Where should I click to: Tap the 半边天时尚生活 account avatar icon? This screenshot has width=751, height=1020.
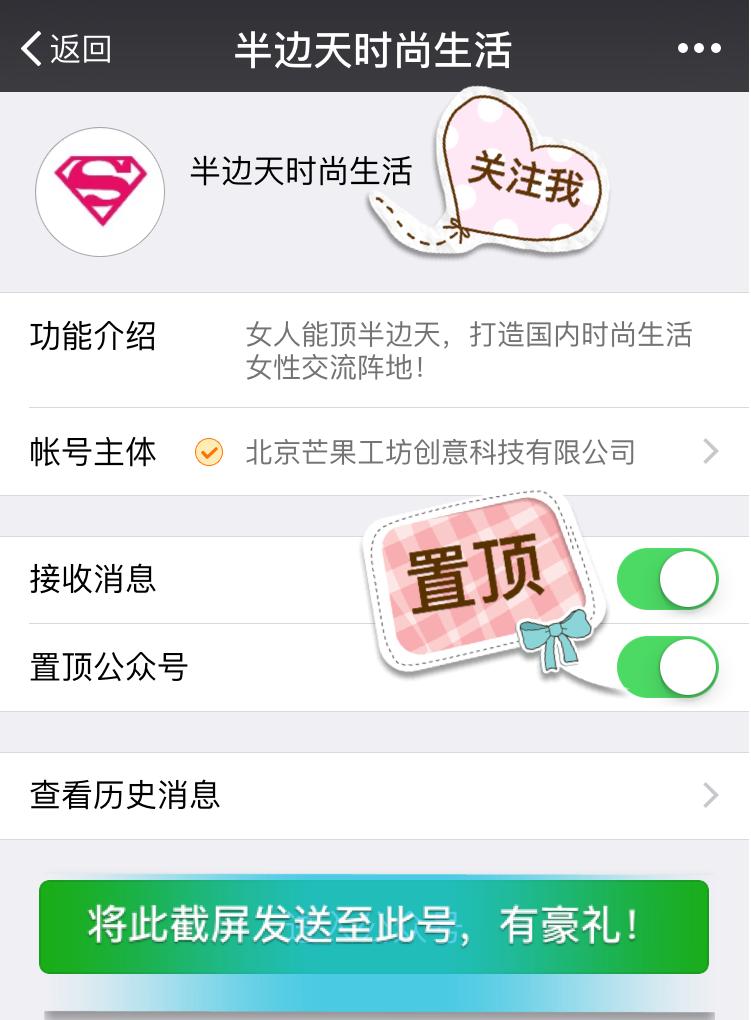(x=100, y=191)
